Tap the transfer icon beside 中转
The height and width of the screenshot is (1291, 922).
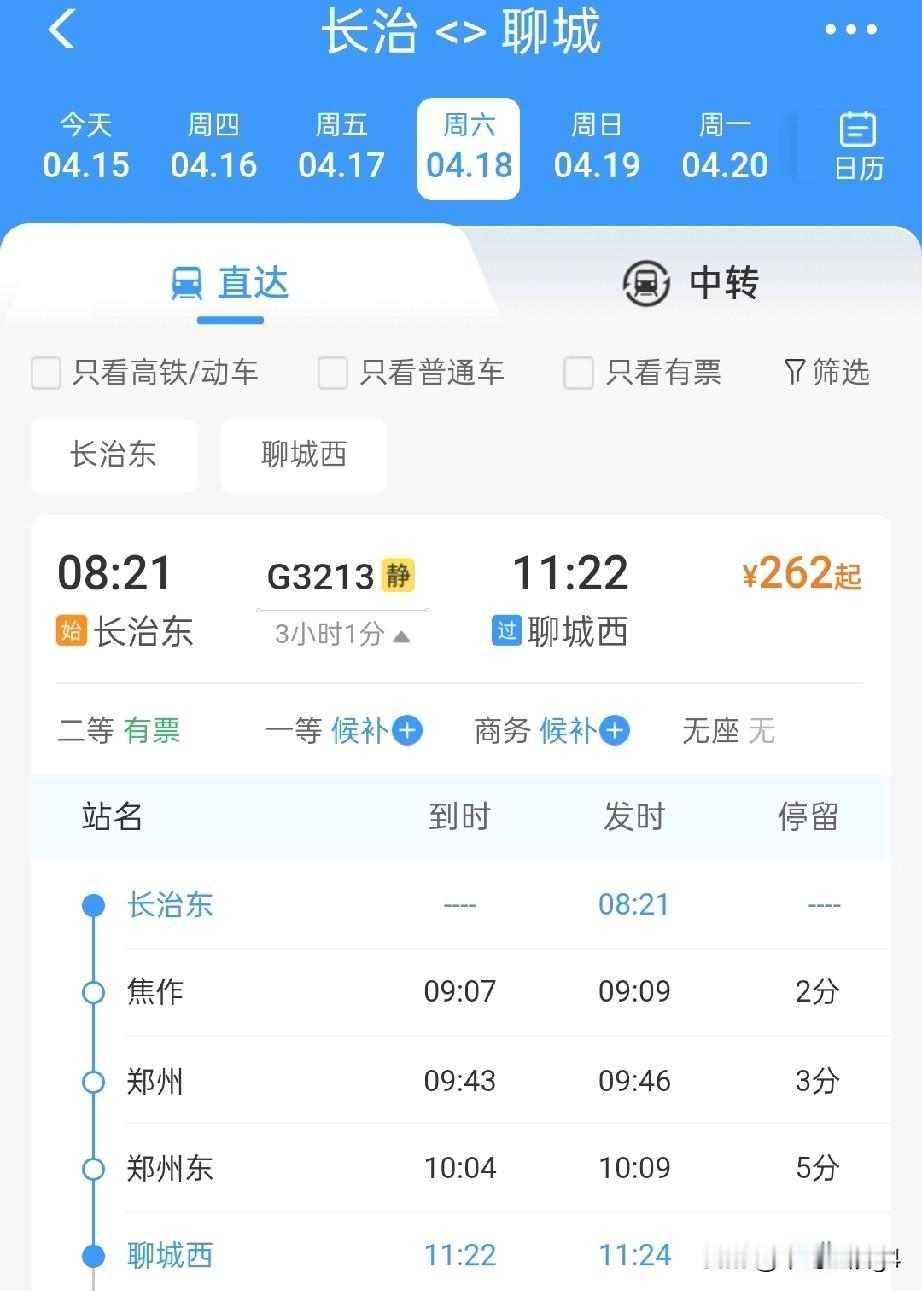click(x=646, y=283)
